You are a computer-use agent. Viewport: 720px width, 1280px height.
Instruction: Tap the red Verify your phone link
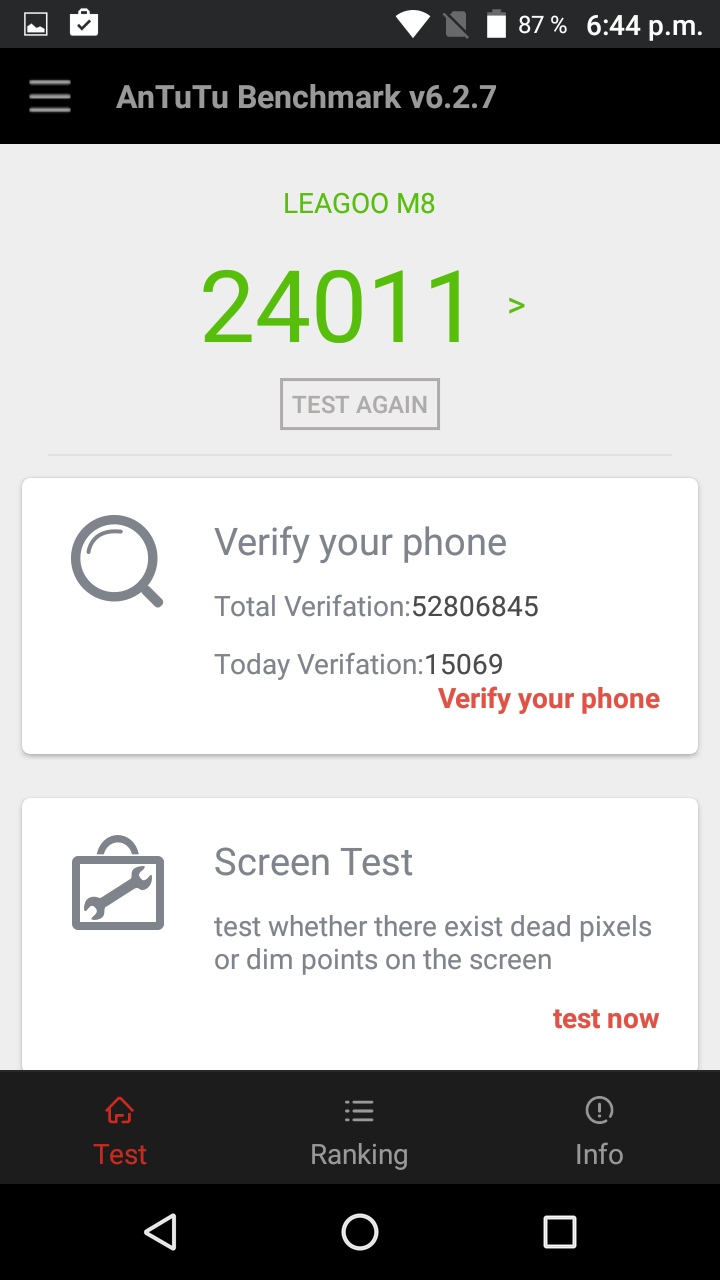pyautogui.click(x=549, y=699)
